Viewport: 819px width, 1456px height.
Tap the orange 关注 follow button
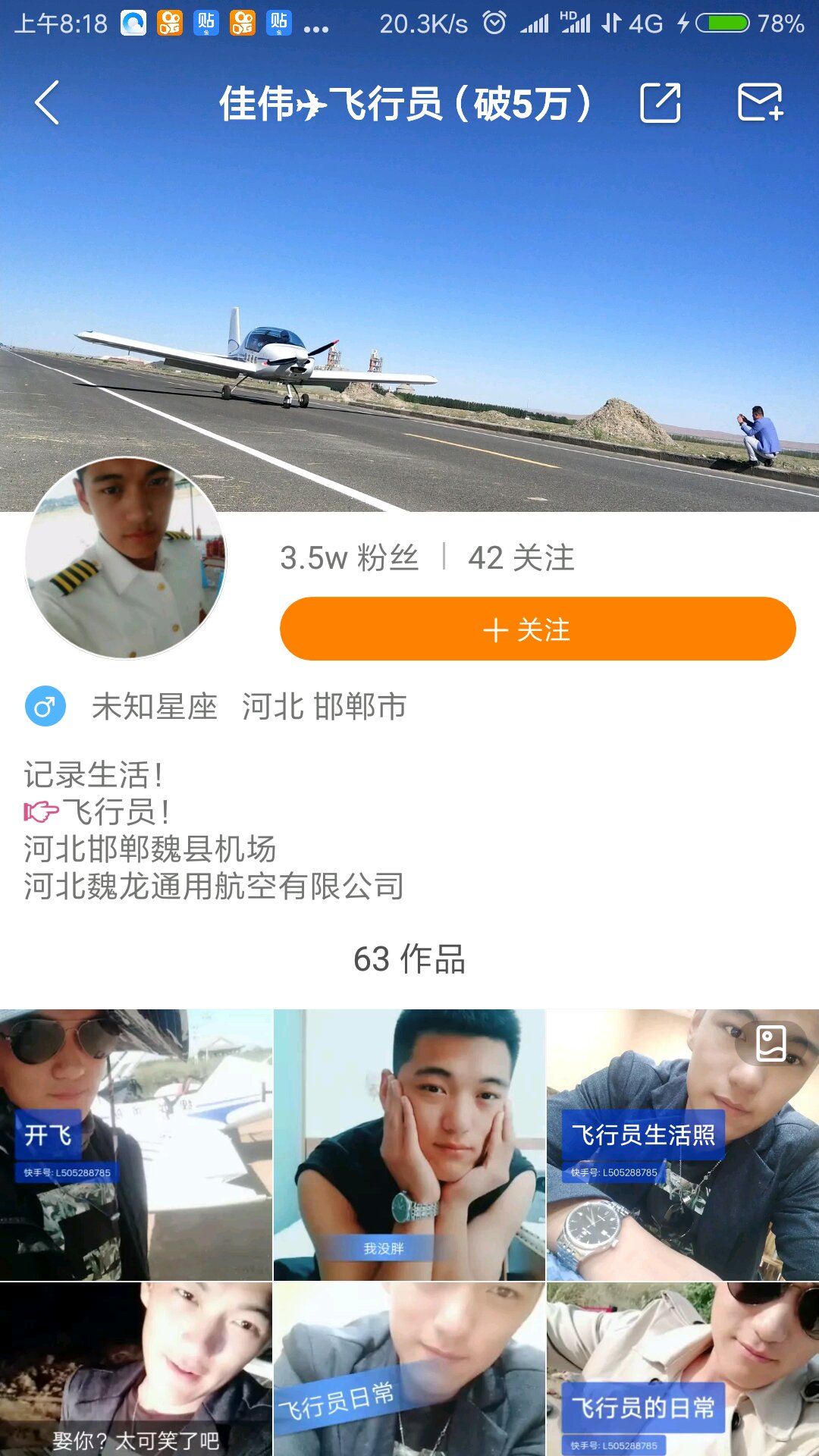[x=537, y=629]
